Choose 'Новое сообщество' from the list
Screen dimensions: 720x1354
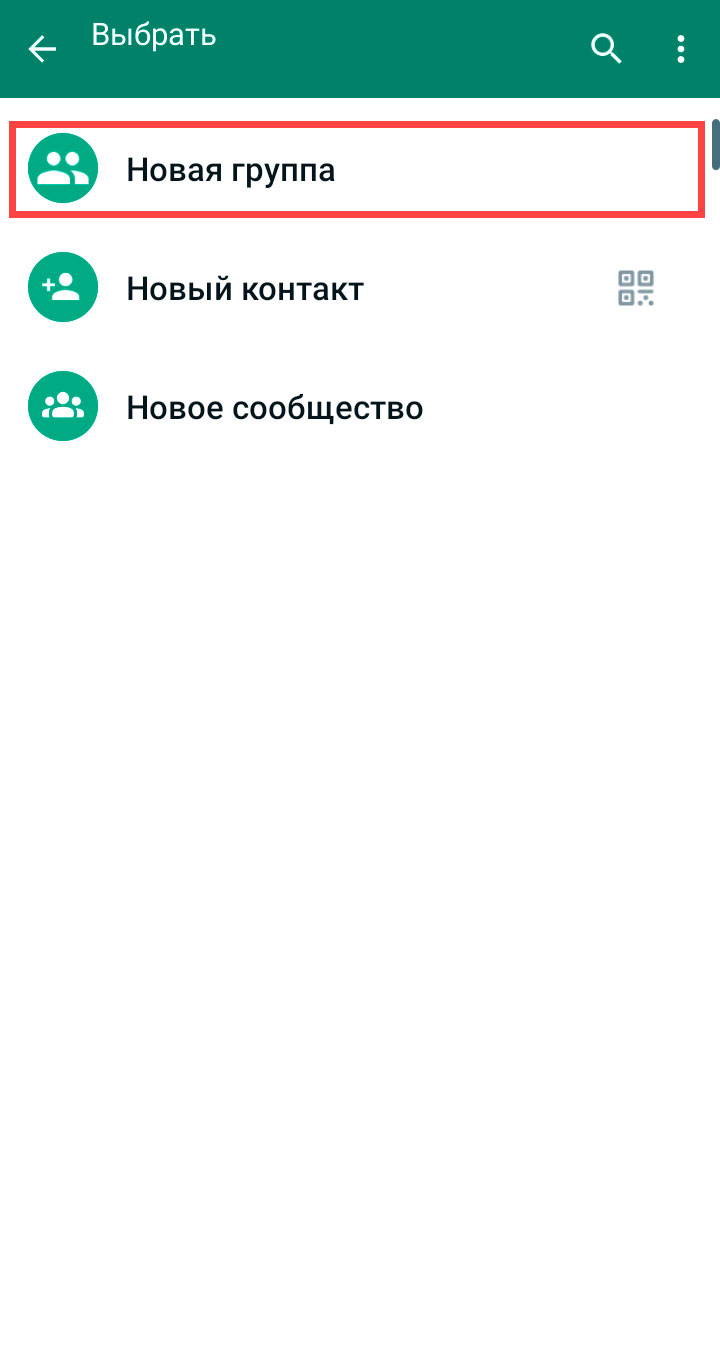(274, 406)
